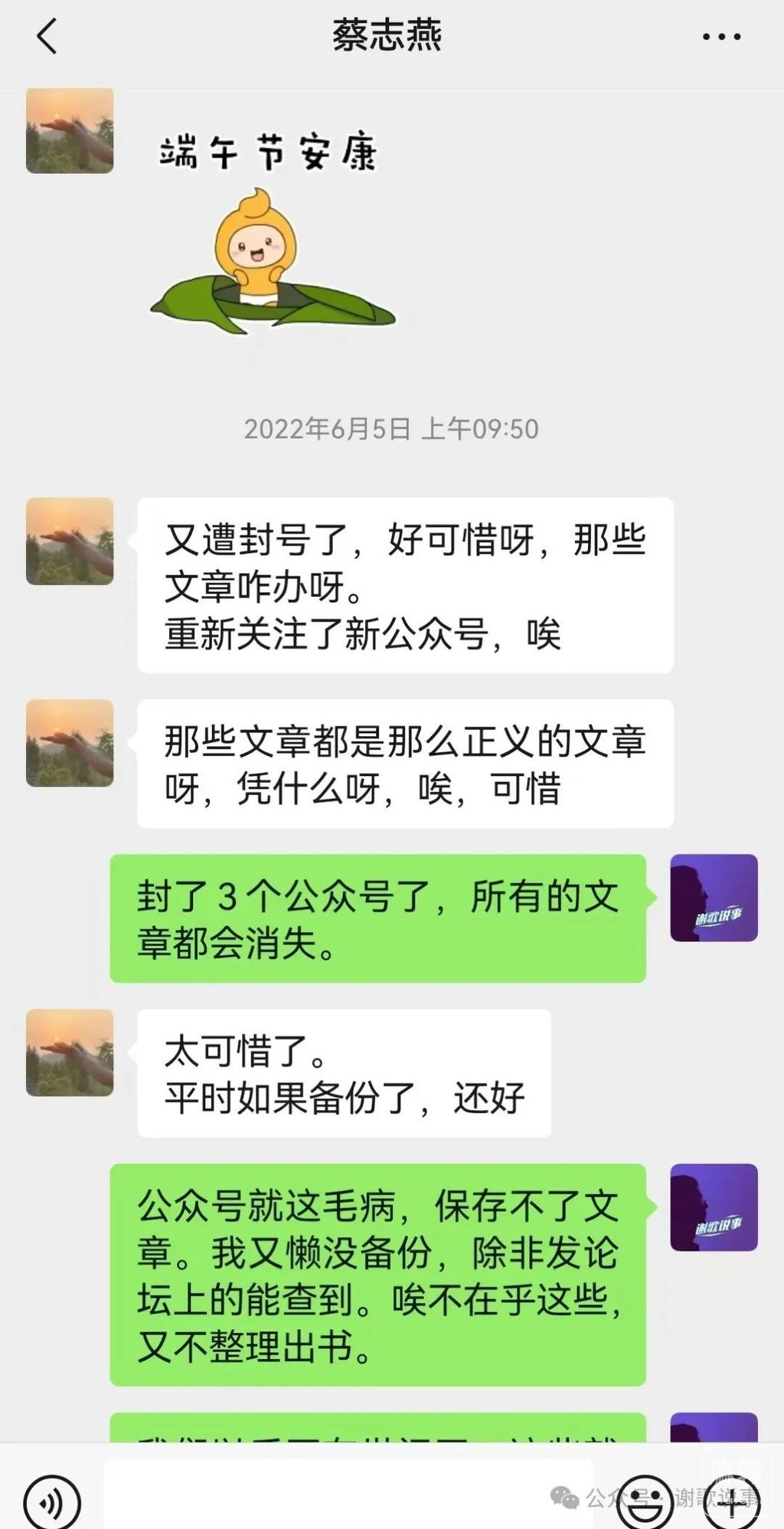Open the plus attachments menu

tap(732, 1503)
